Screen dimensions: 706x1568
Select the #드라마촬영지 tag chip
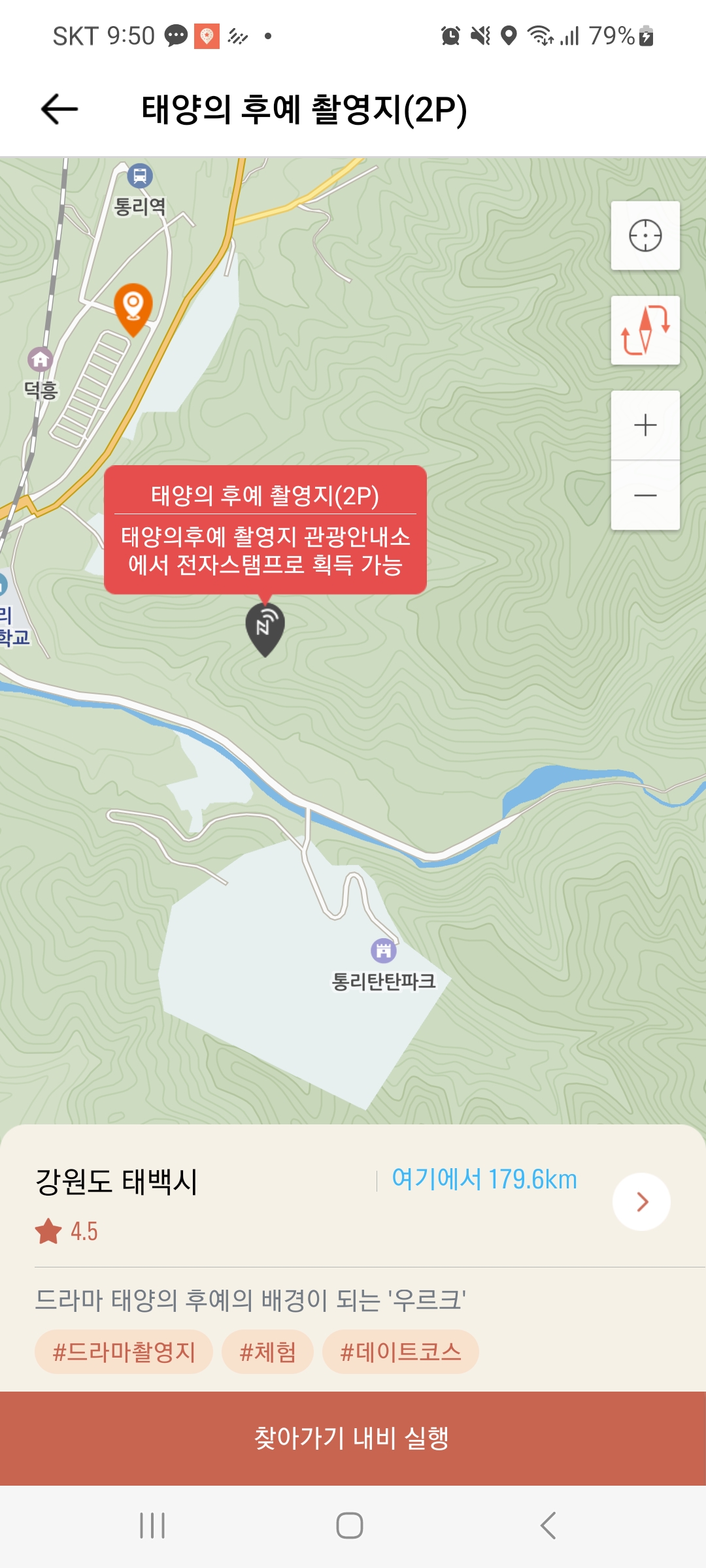point(124,1352)
